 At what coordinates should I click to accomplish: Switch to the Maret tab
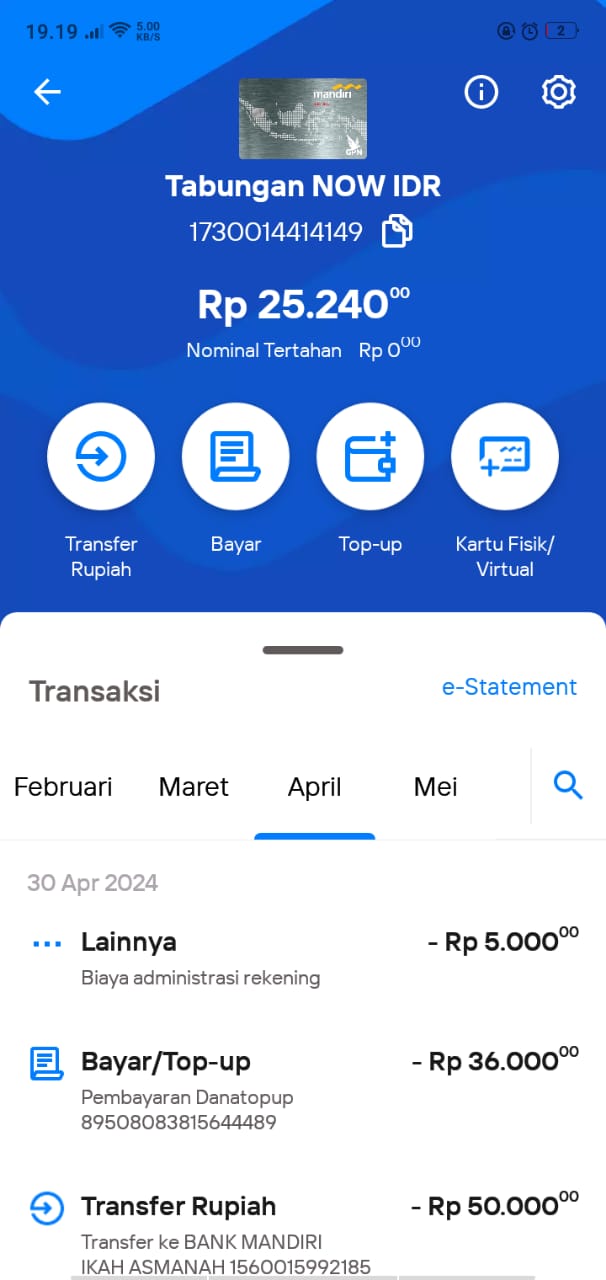click(194, 787)
